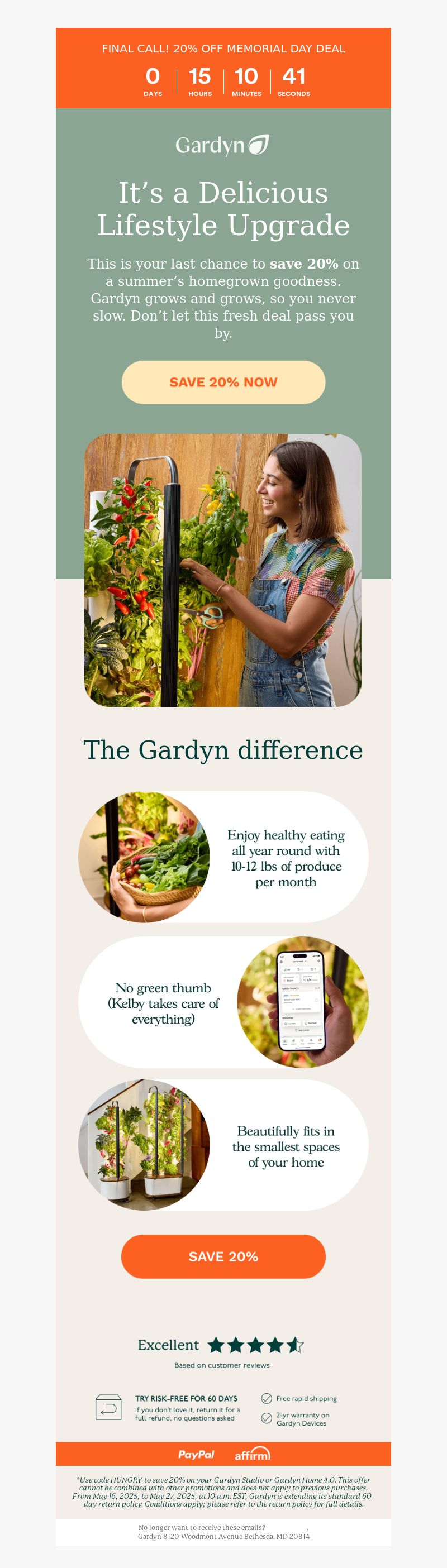Tap the SAVE 20% NOW button
The height and width of the screenshot is (1568, 447).
[223, 383]
